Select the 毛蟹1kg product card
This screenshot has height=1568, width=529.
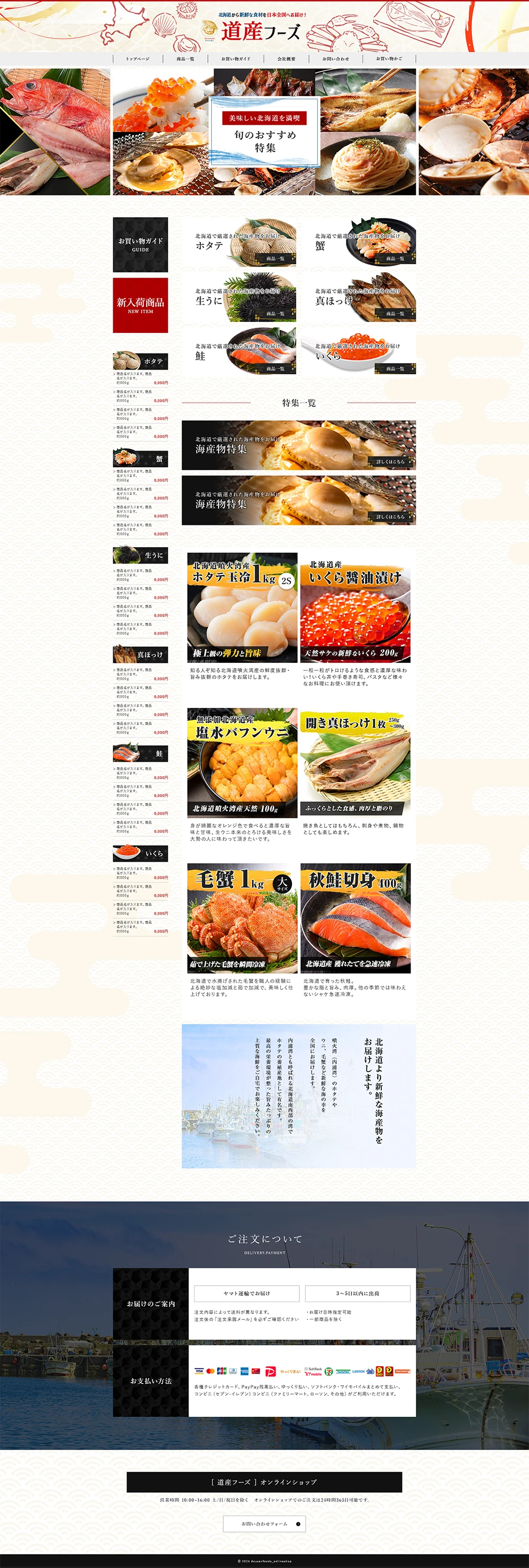(242, 918)
